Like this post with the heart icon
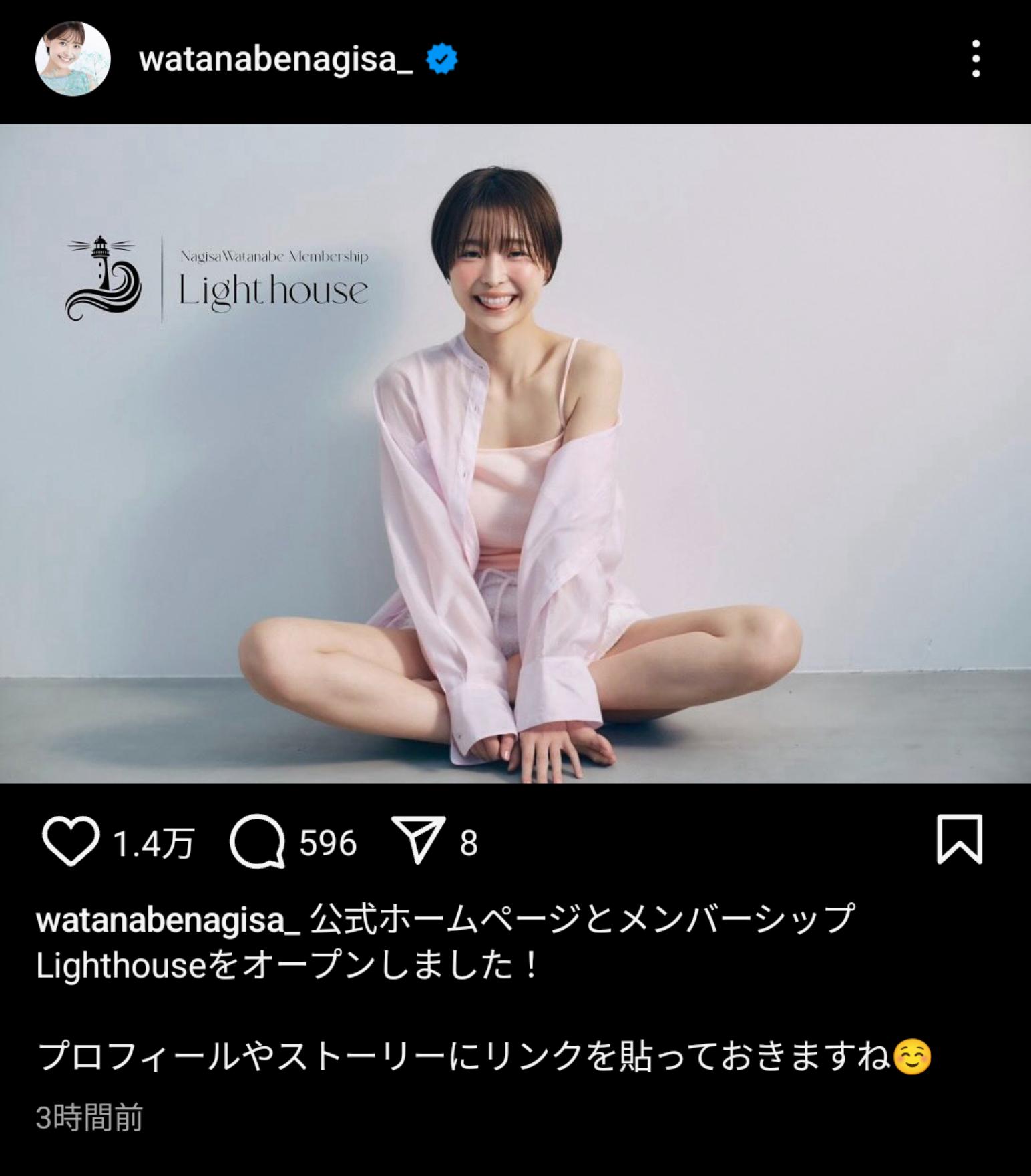The height and width of the screenshot is (1176, 1031). coord(70,841)
